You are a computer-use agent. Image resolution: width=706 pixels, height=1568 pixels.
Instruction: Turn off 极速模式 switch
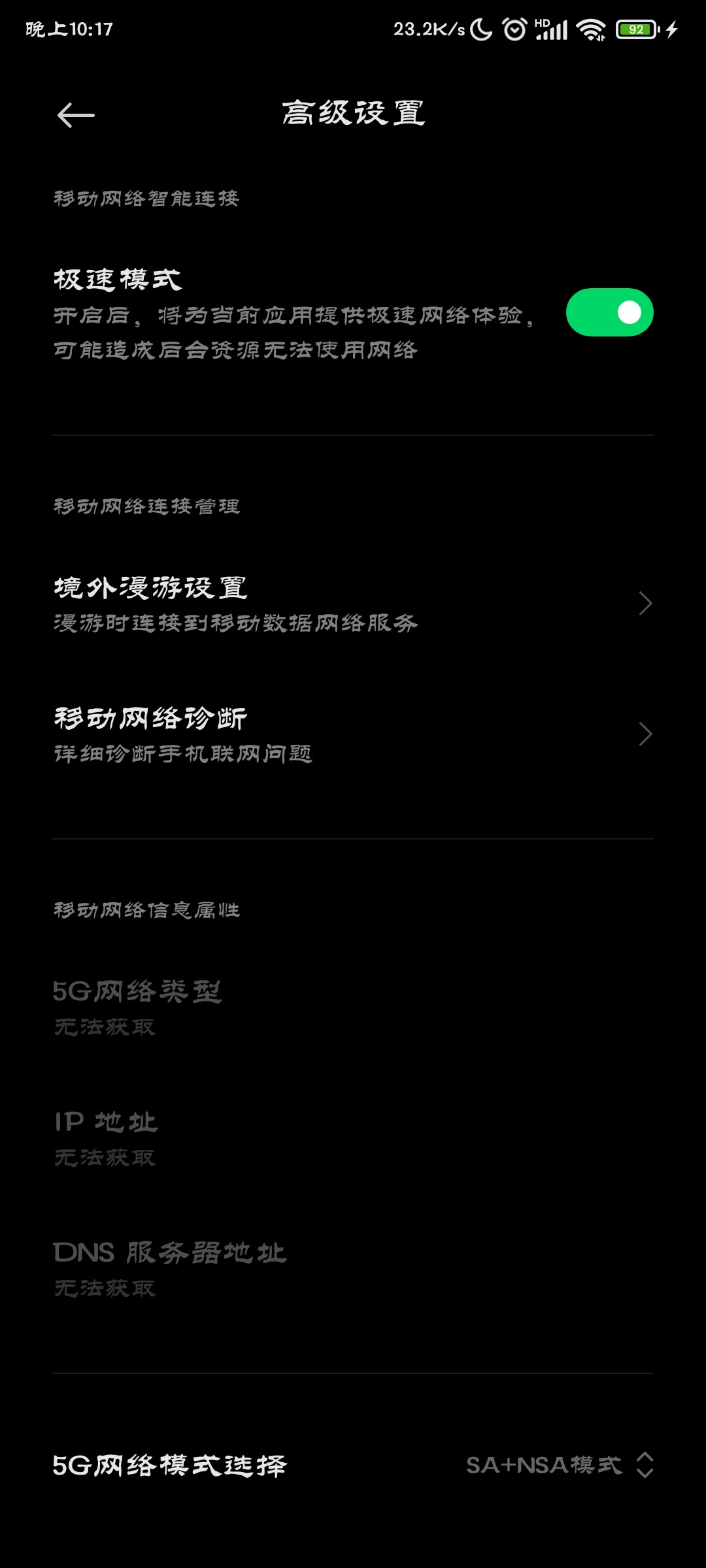[x=609, y=312]
